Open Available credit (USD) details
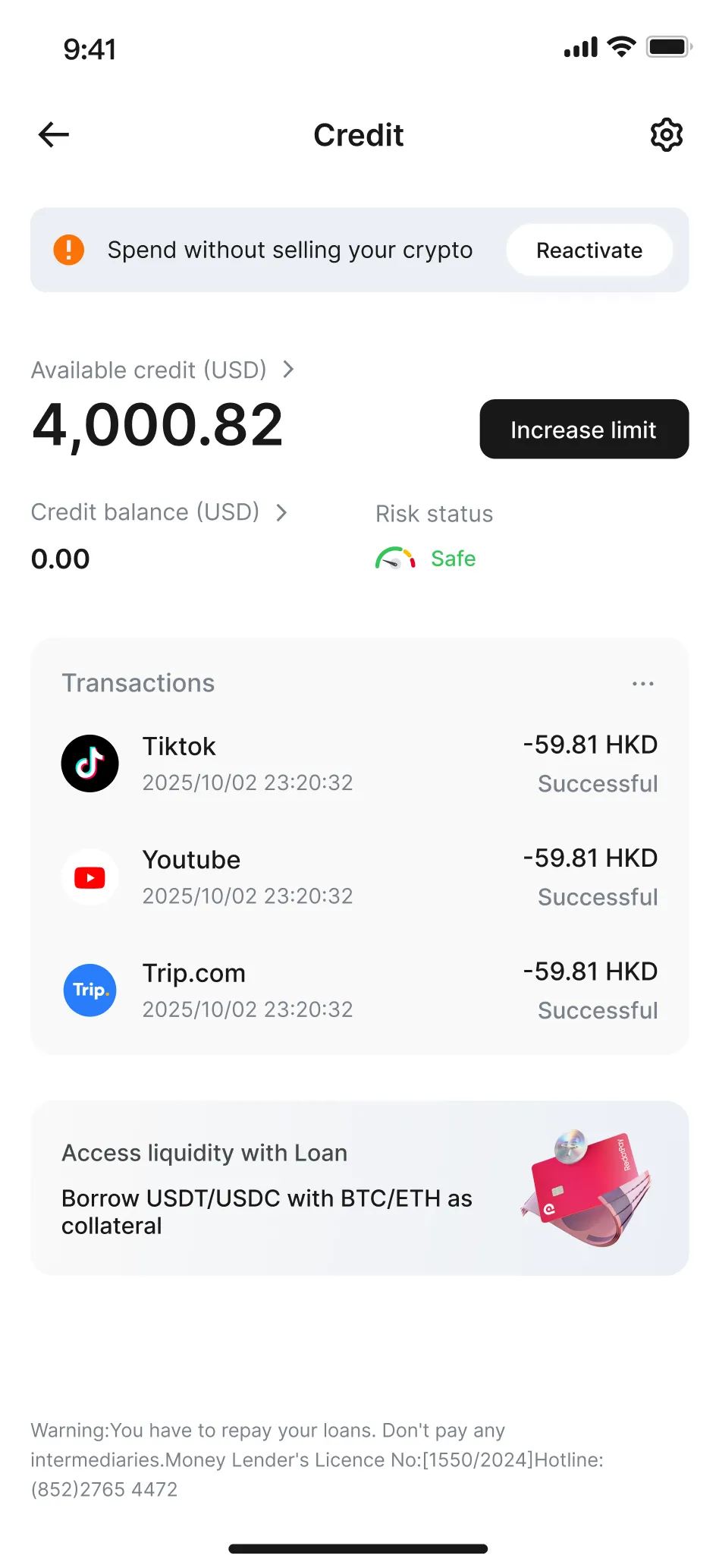Viewport: 719px width, 1568px height. pos(162,370)
